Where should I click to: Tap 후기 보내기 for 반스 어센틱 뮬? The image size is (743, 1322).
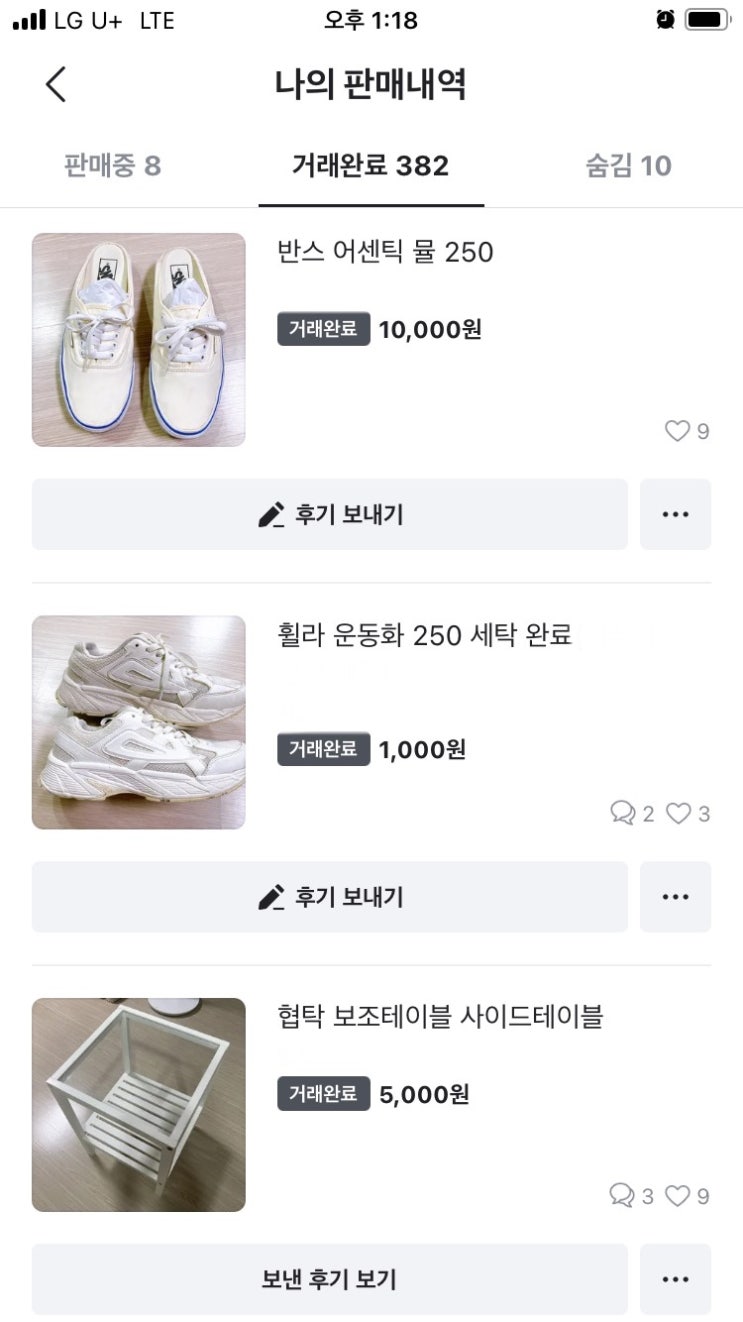click(329, 515)
